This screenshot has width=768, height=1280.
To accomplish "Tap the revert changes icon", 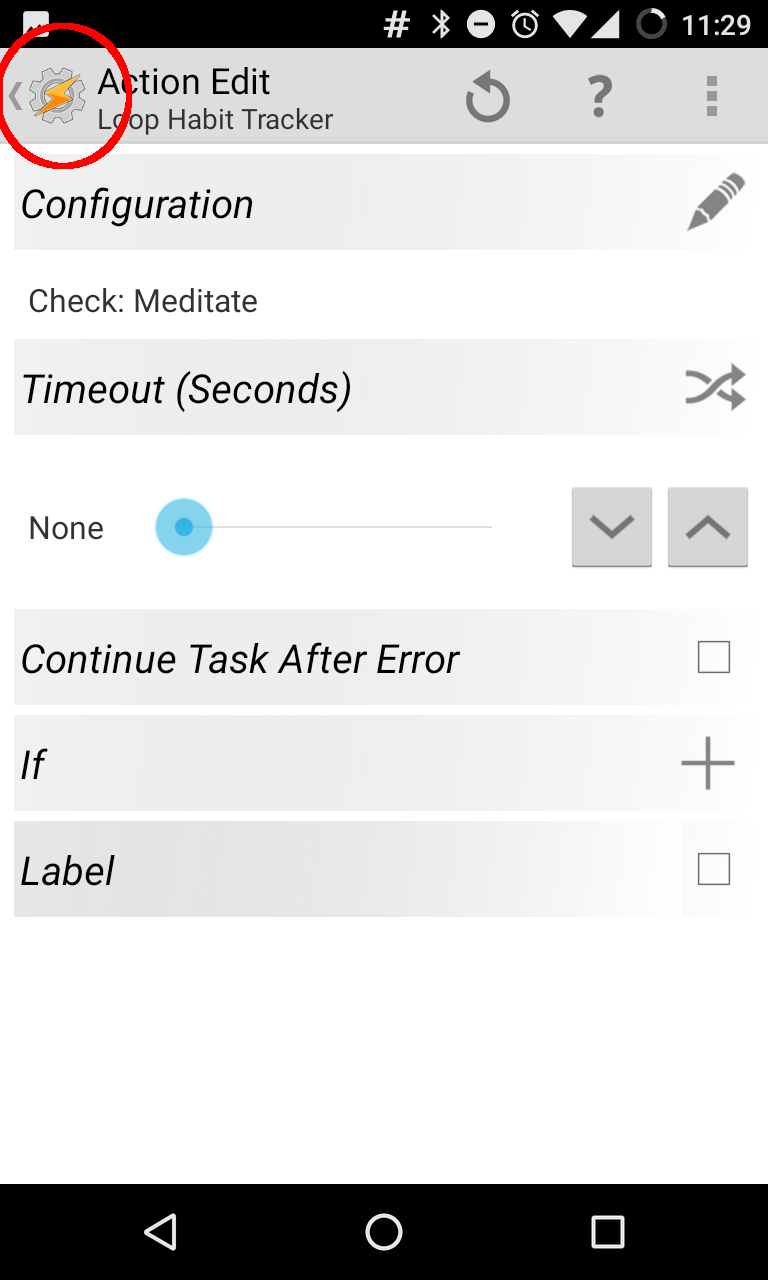I will point(488,98).
